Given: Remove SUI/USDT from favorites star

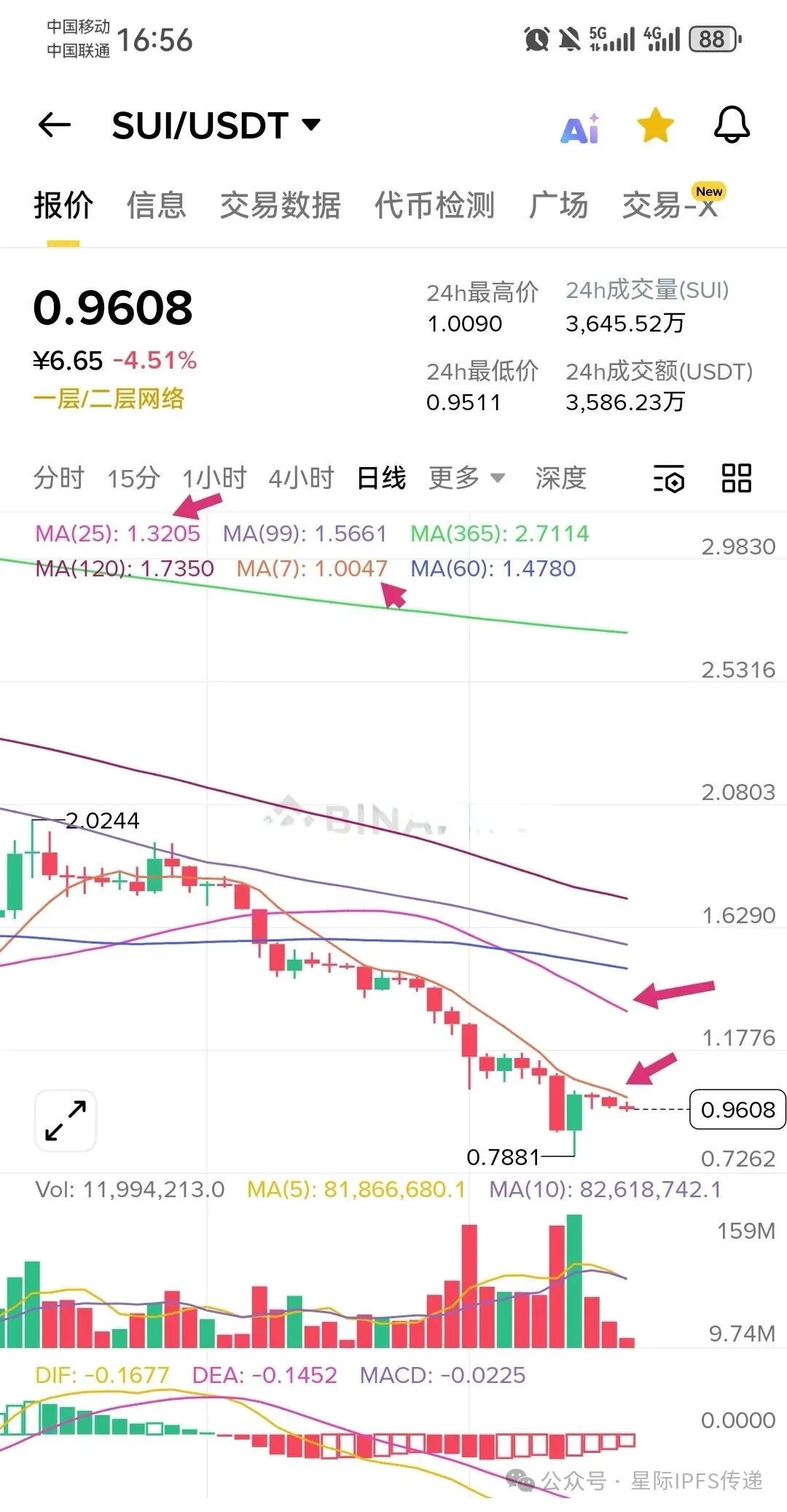Looking at the screenshot, I should pos(655,125).
